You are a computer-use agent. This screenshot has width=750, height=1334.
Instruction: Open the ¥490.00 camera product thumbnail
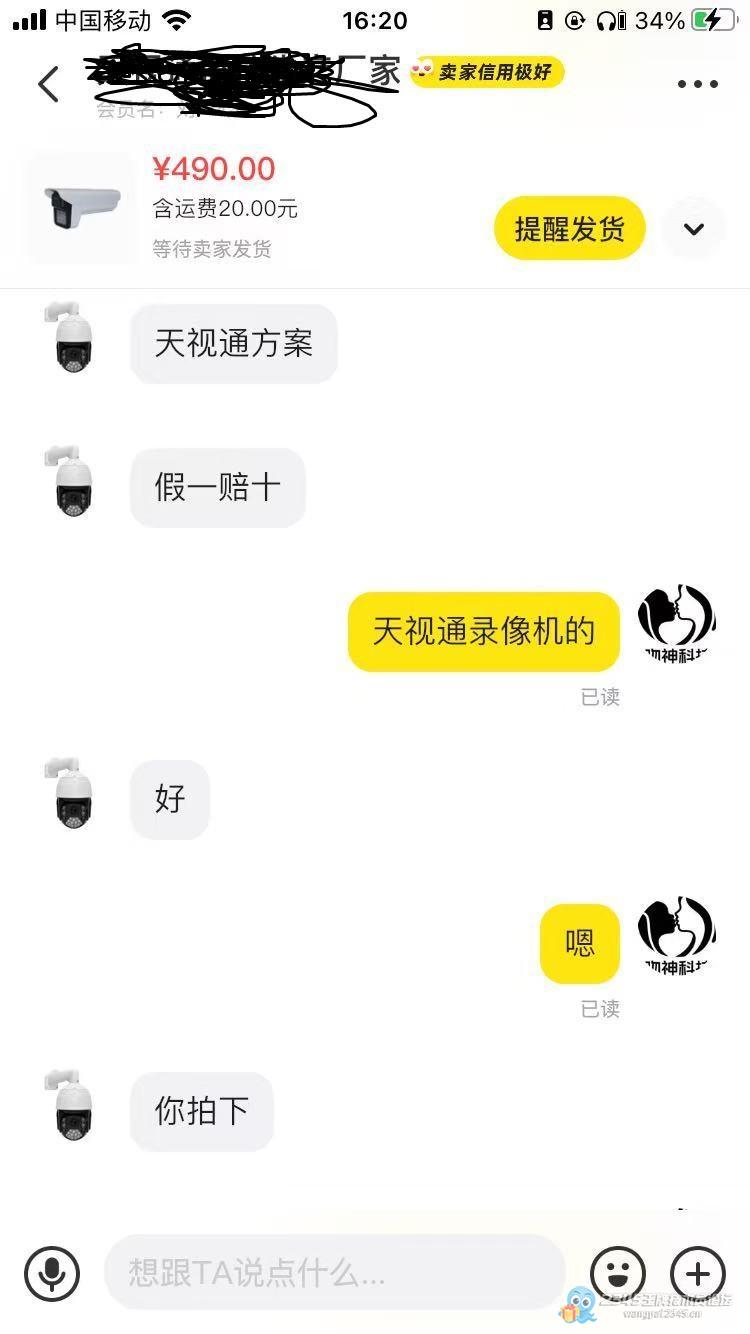pyautogui.click(x=81, y=208)
